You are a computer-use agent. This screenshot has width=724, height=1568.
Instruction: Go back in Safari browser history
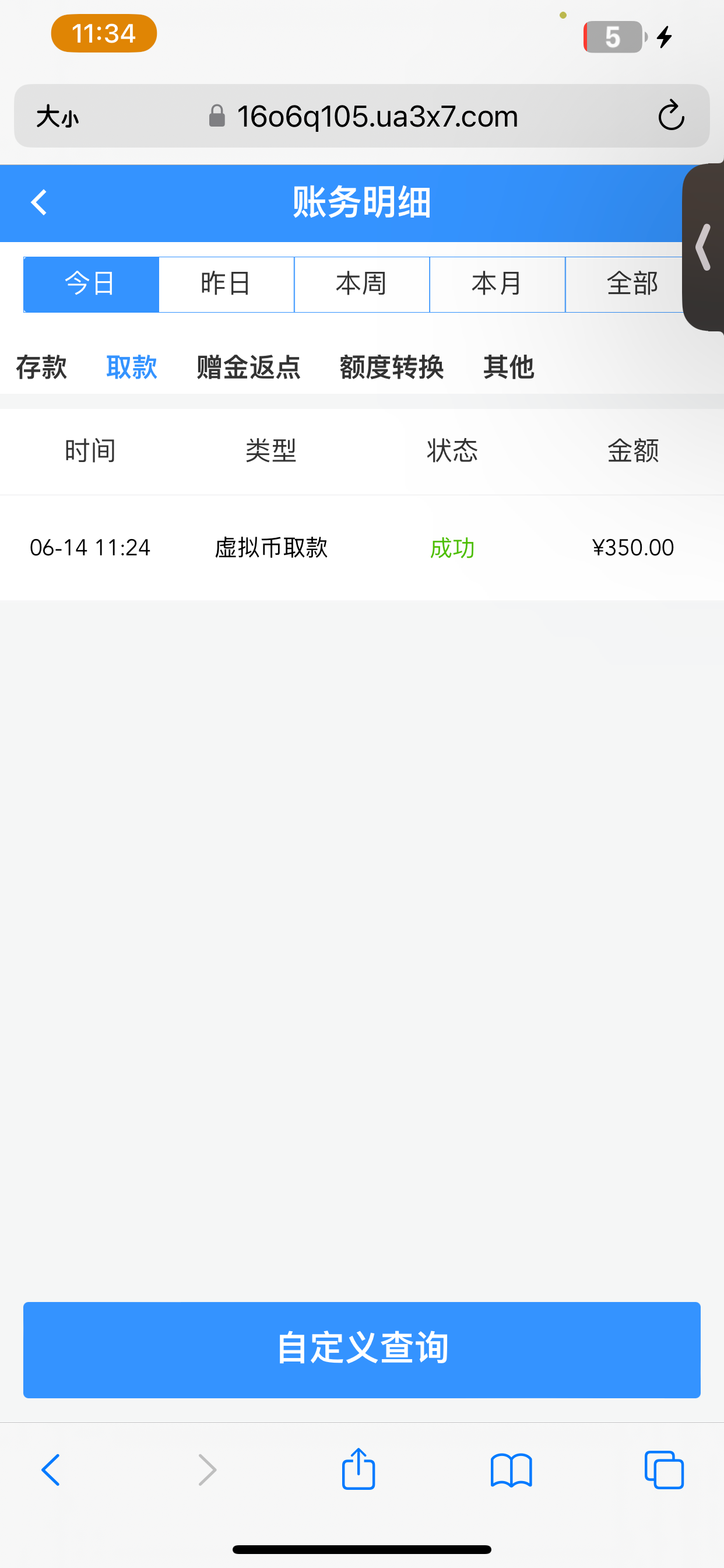tap(51, 1471)
